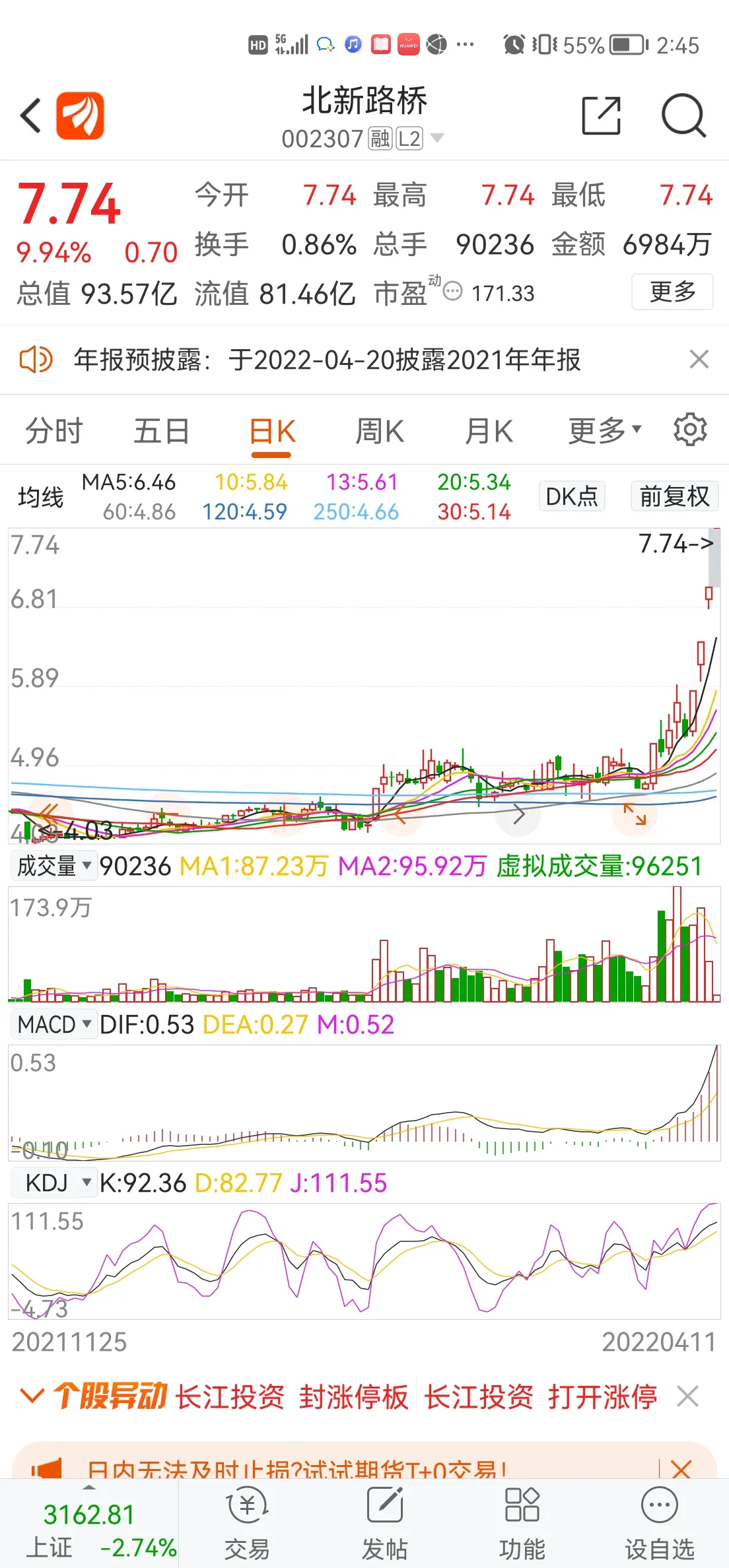The image size is (729, 1568).
Task: Open chart settings gear
Action: tap(690, 430)
